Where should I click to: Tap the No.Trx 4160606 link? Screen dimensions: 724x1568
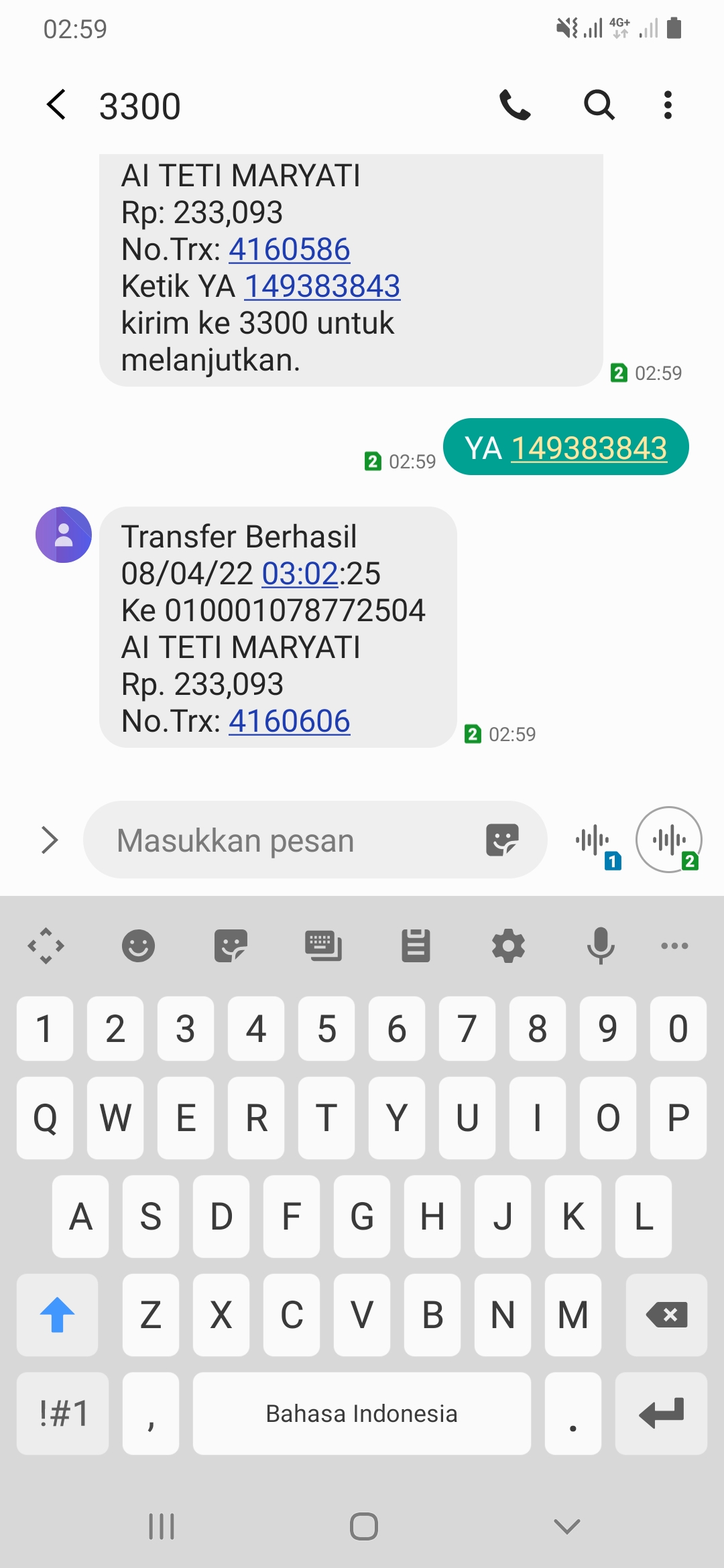point(289,721)
